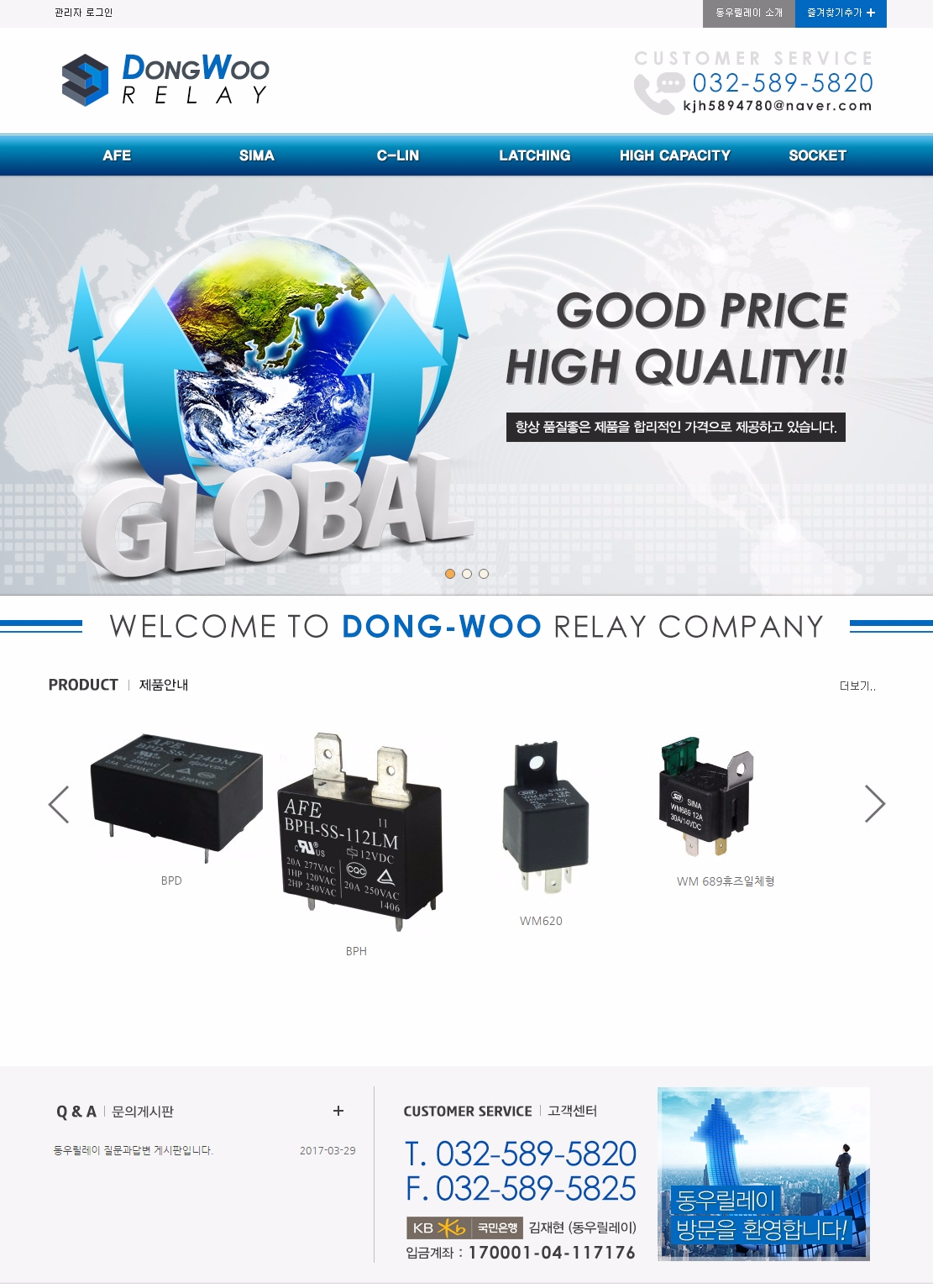Open the LATCHING relay category

534,155
